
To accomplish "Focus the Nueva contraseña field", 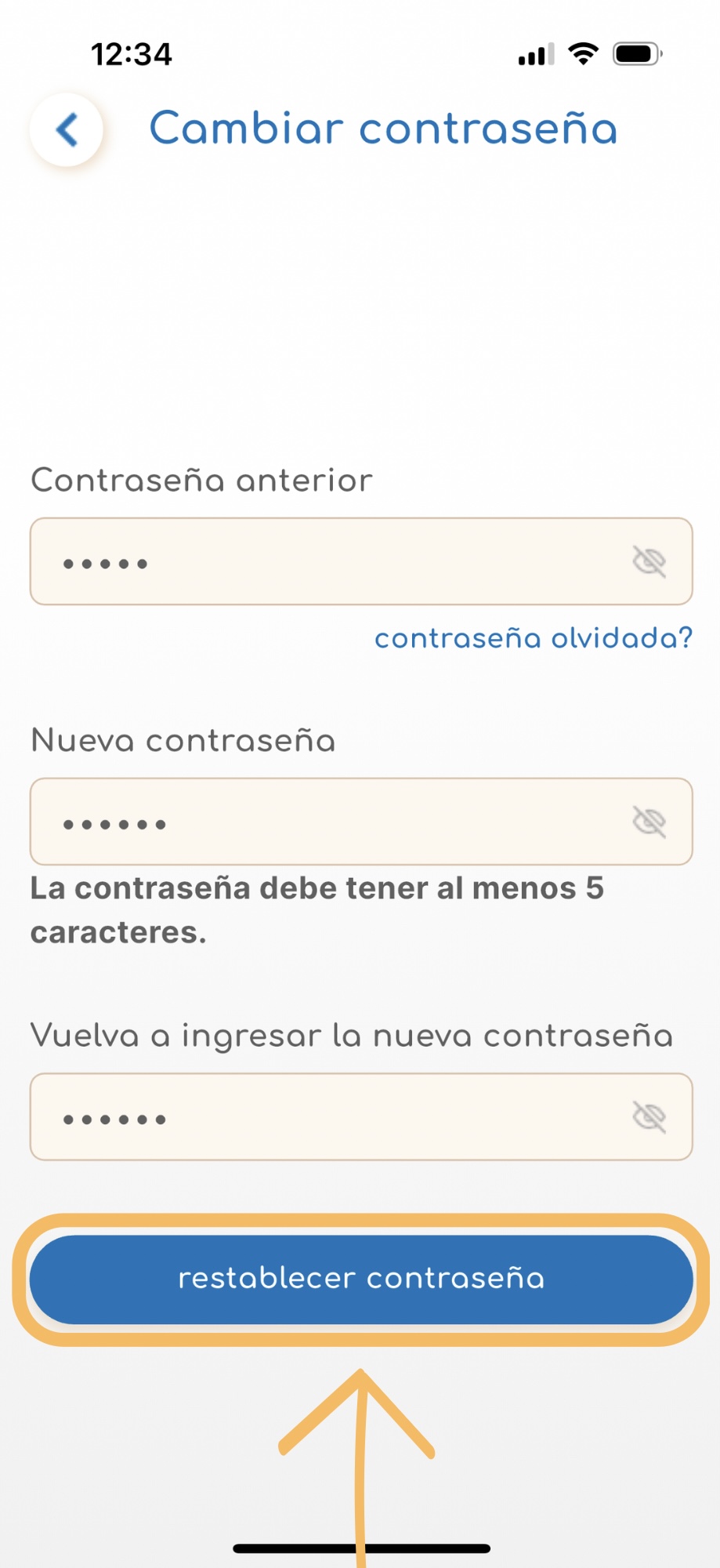I will point(361,822).
